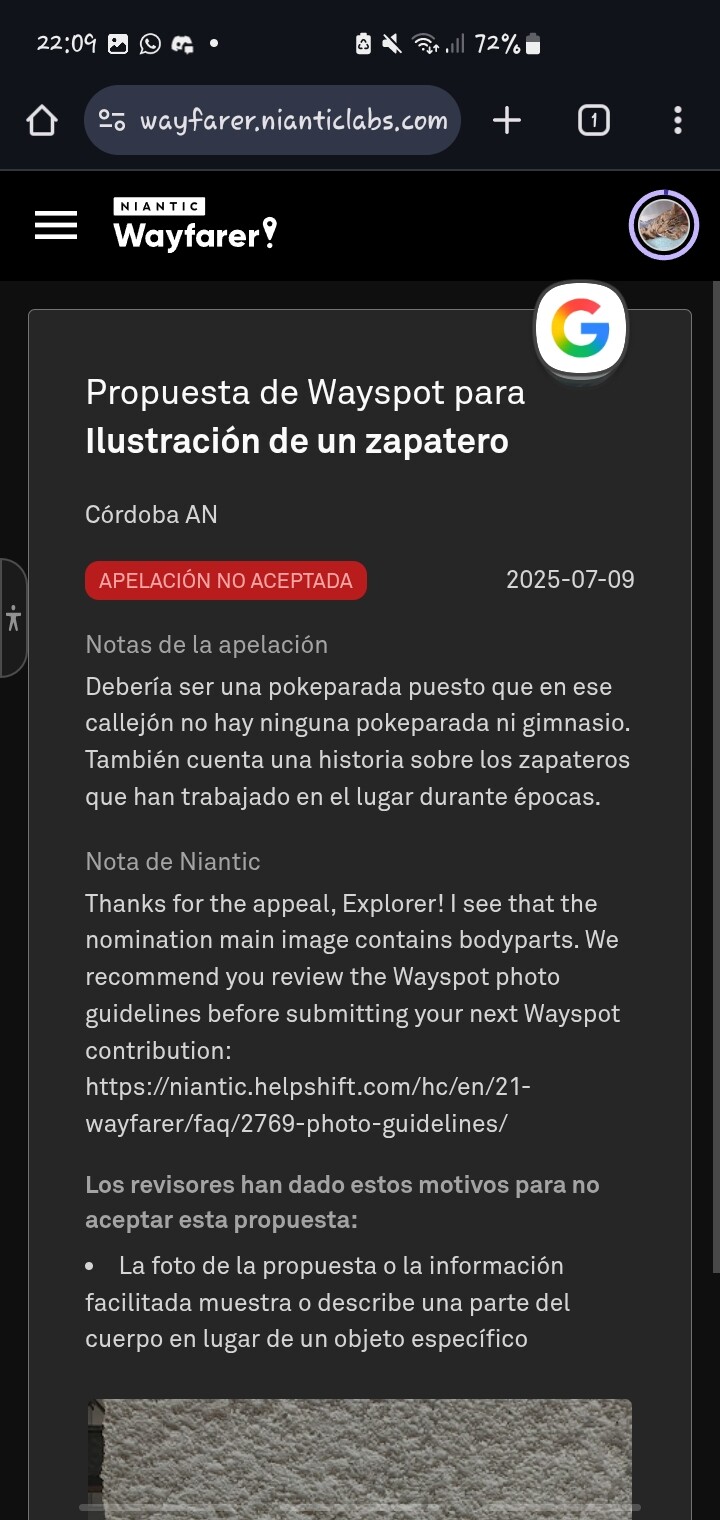Edit the wayfarer.nianticlabs.com address bar
This screenshot has height=1520, width=720.
coord(293,121)
